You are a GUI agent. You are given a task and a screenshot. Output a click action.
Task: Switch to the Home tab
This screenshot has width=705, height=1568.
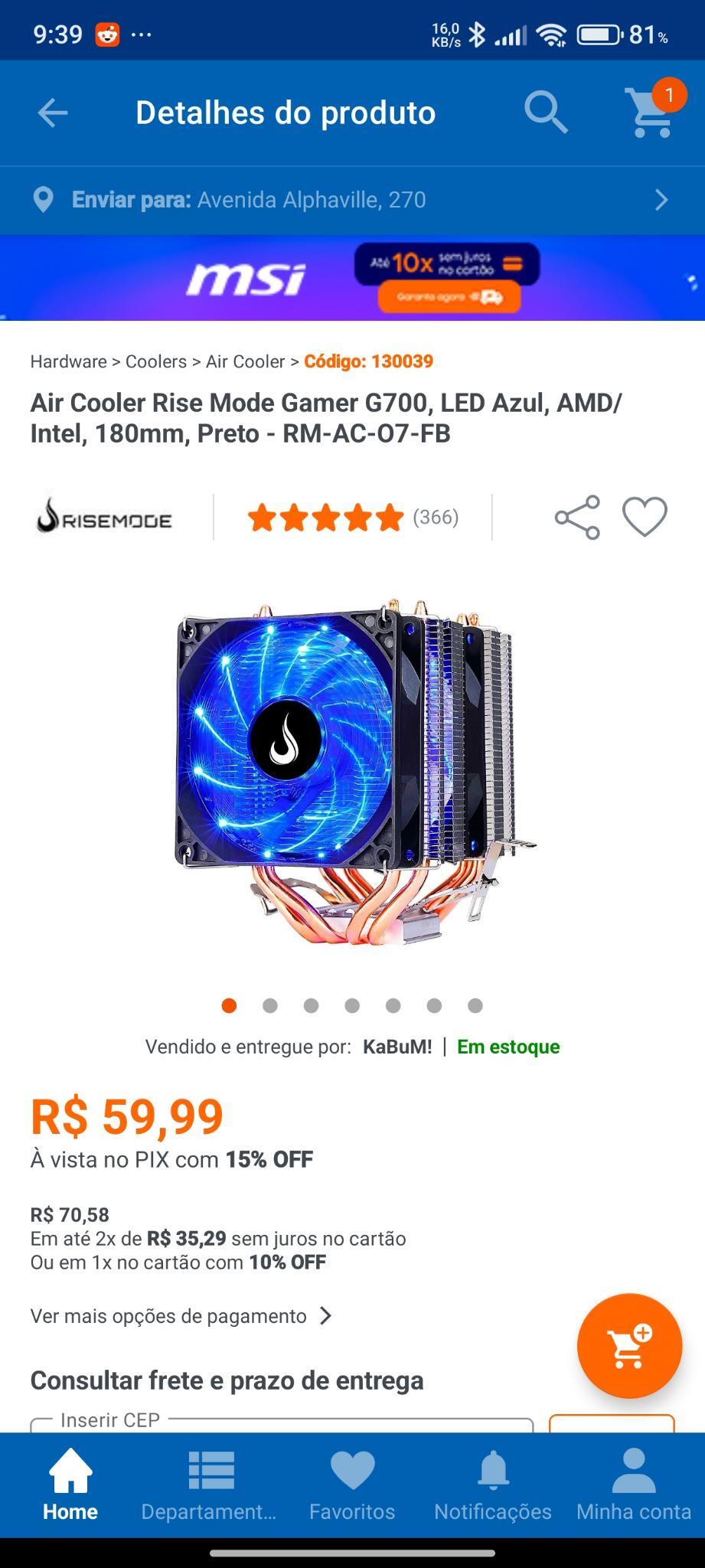(70, 1485)
